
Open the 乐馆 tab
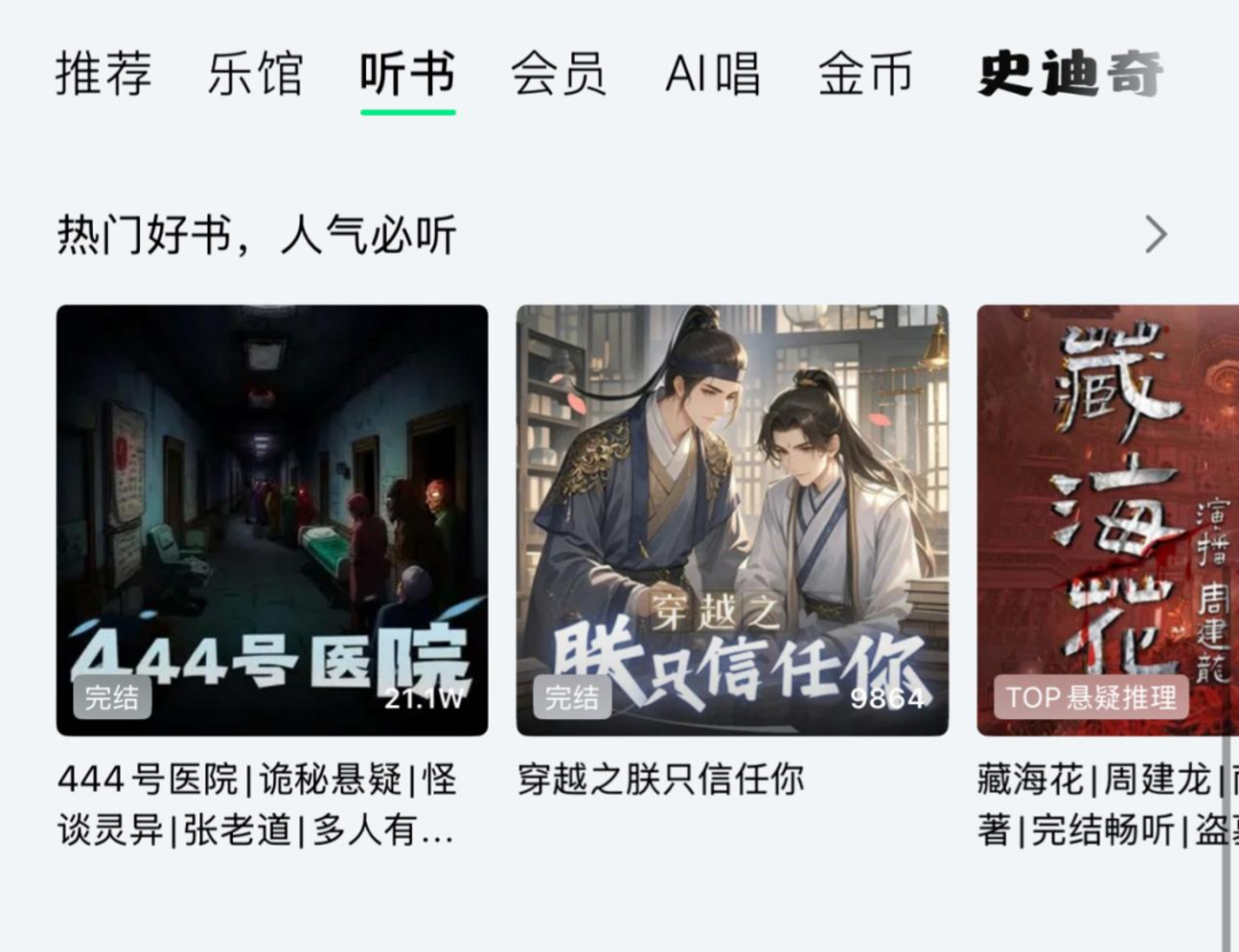[x=255, y=74]
